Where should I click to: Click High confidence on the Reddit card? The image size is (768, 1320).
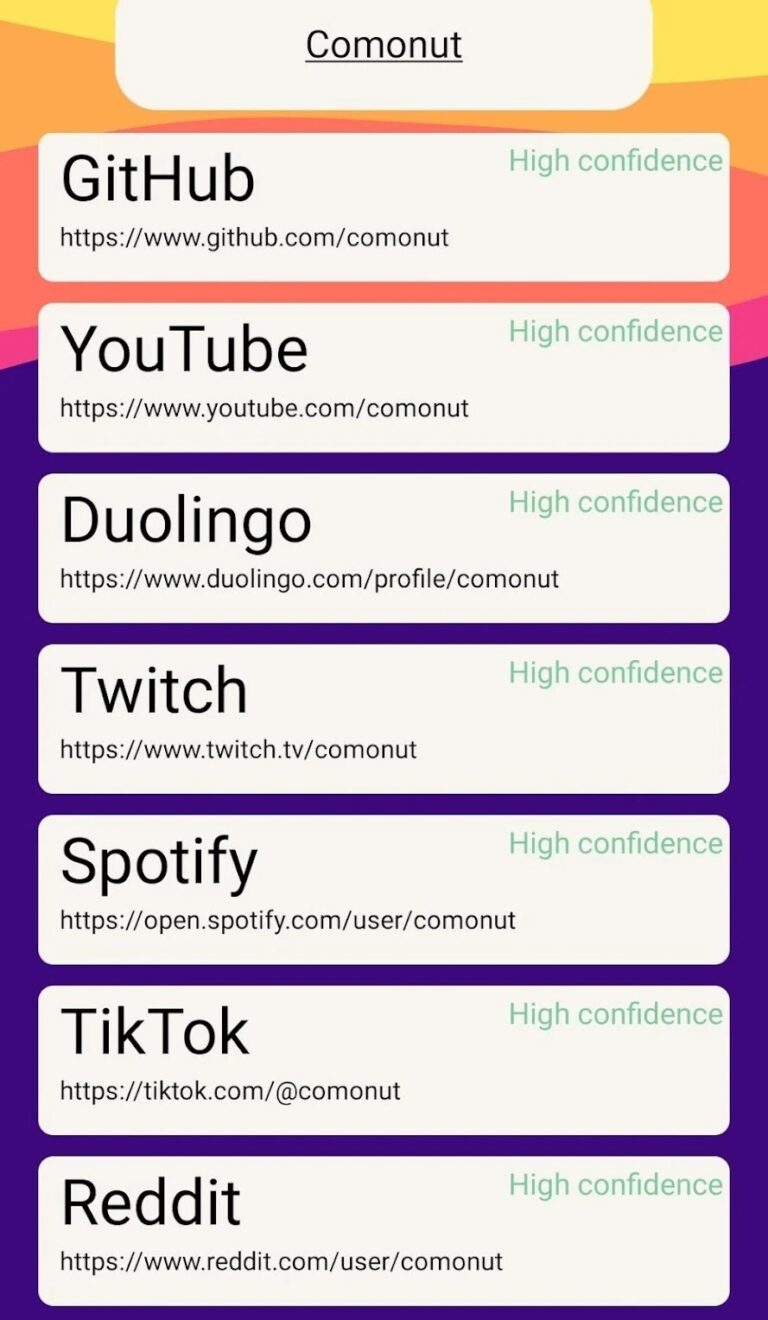[615, 1185]
